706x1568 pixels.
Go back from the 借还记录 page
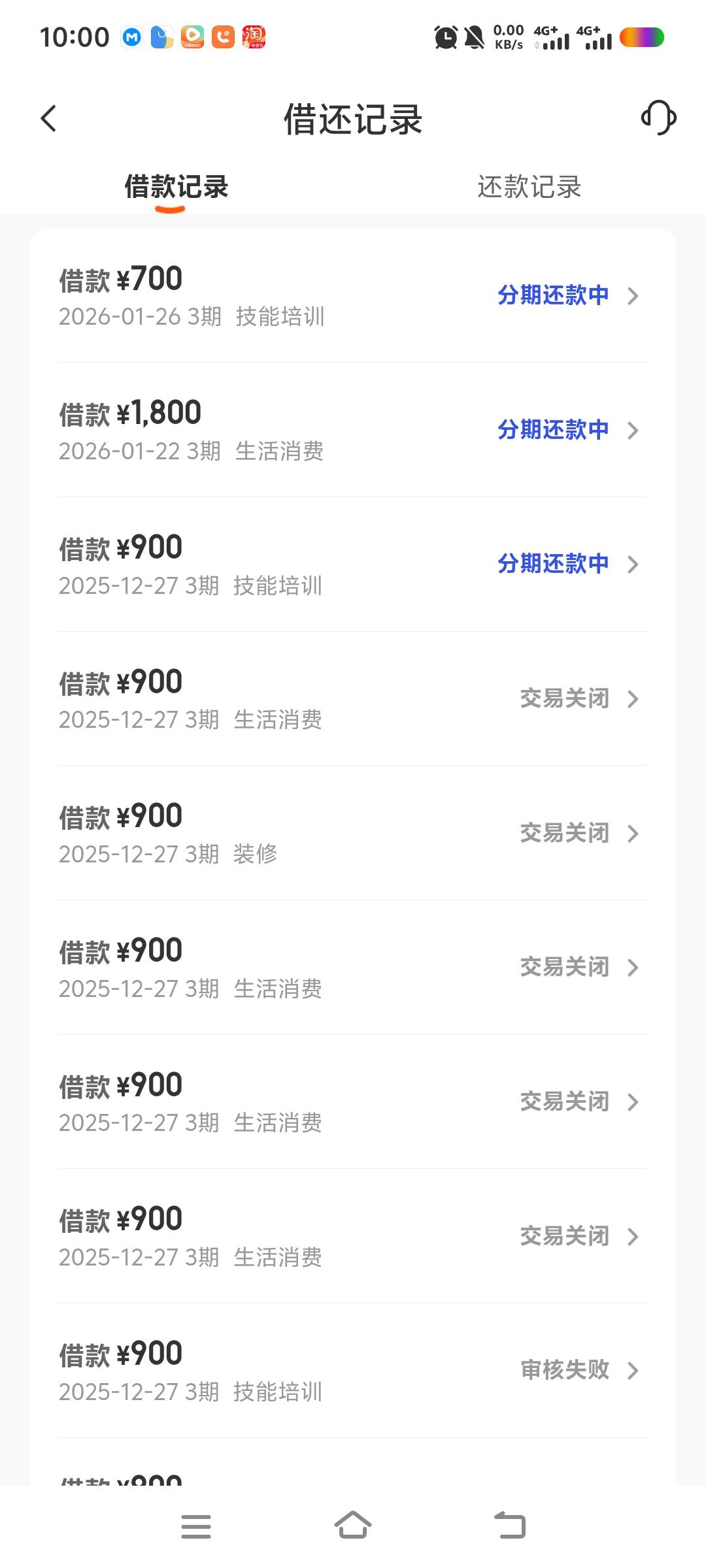click(x=49, y=119)
